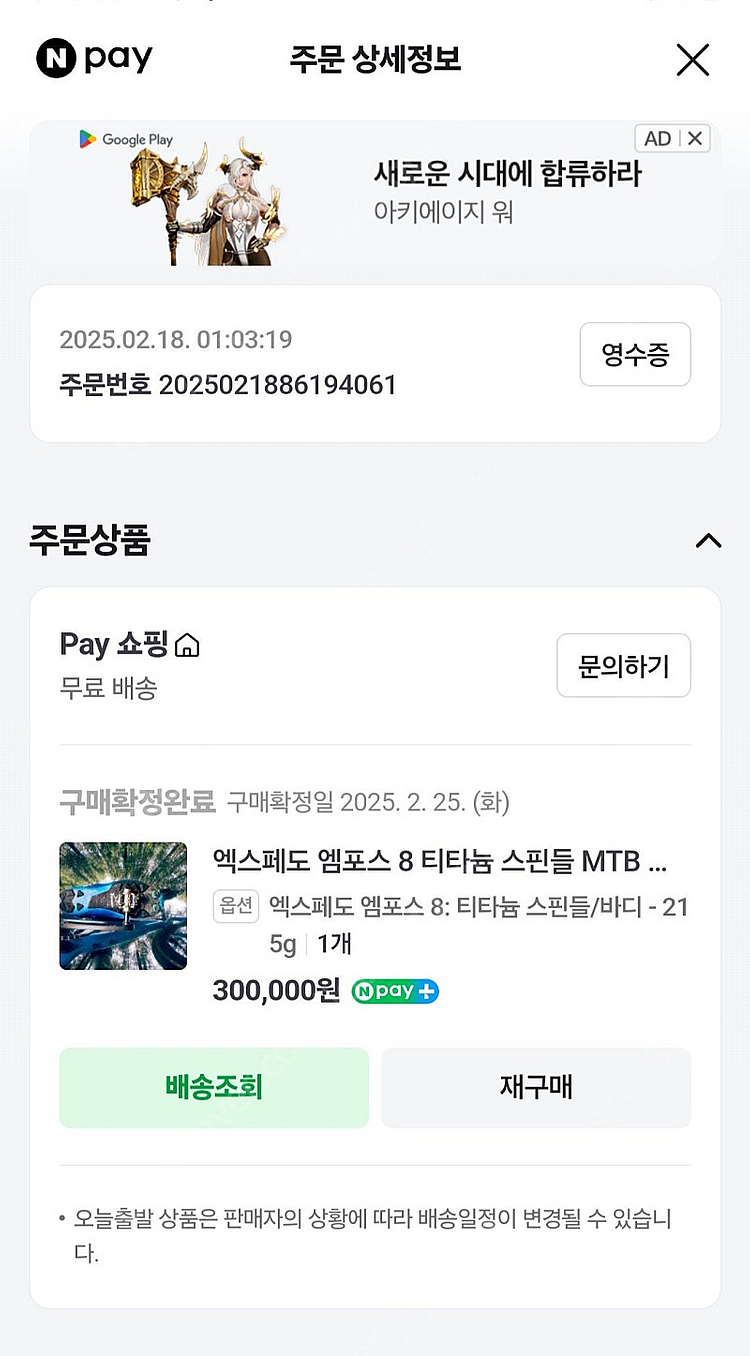Image resolution: width=750 pixels, height=1356 pixels.
Task: Tap 문의하기 to contact the seller
Action: (x=623, y=665)
